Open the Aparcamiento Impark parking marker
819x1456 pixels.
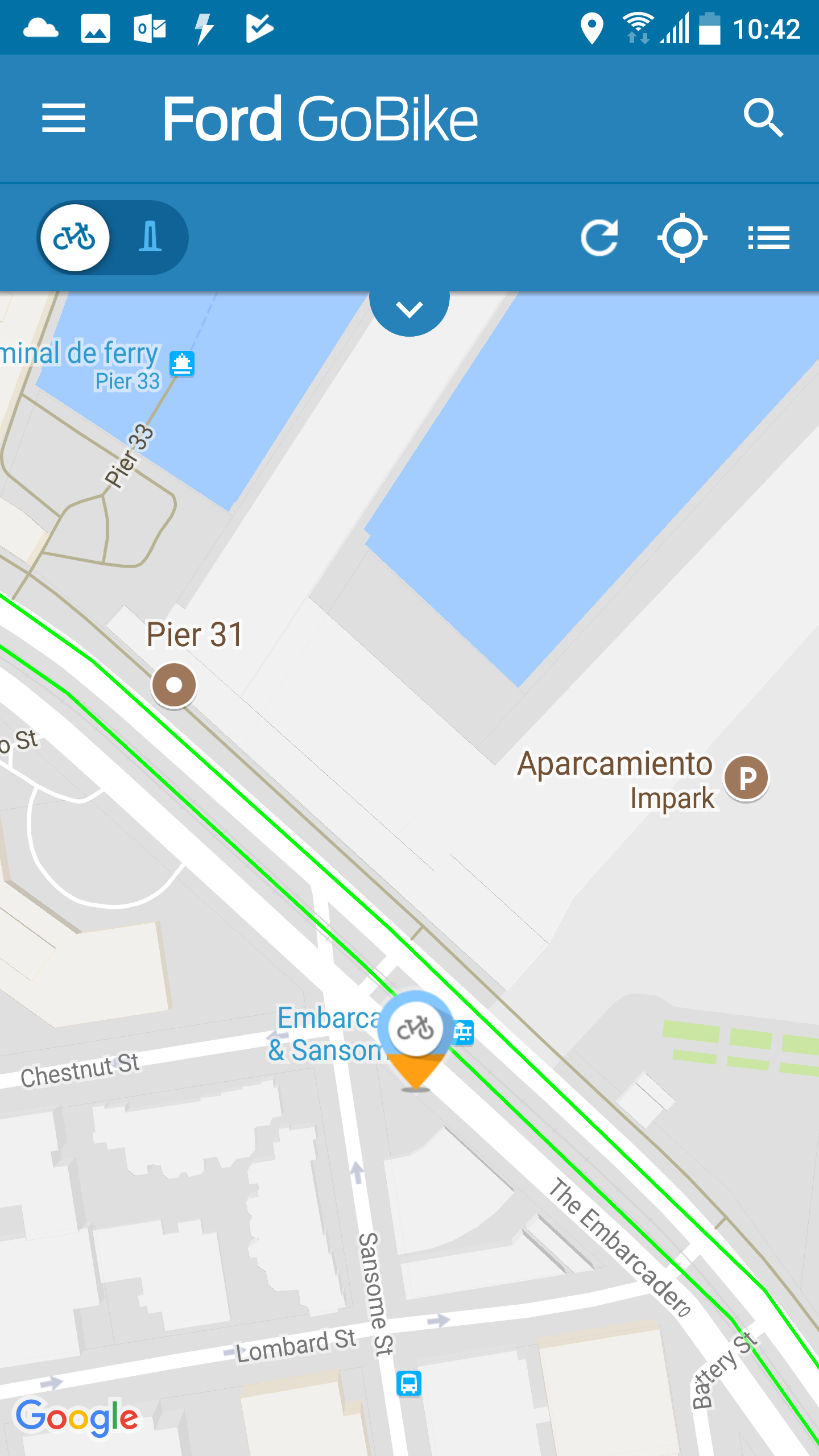[x=746, y=777]
